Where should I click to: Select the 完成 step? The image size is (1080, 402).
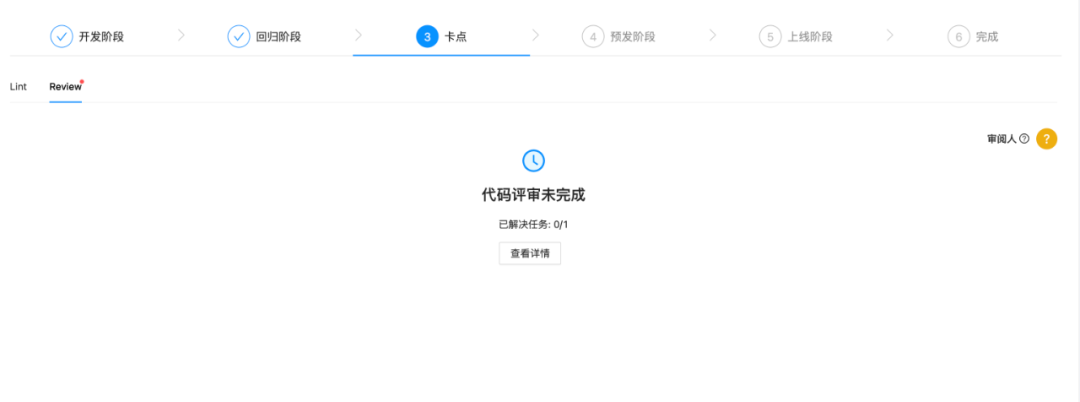(x=973, y=37)
